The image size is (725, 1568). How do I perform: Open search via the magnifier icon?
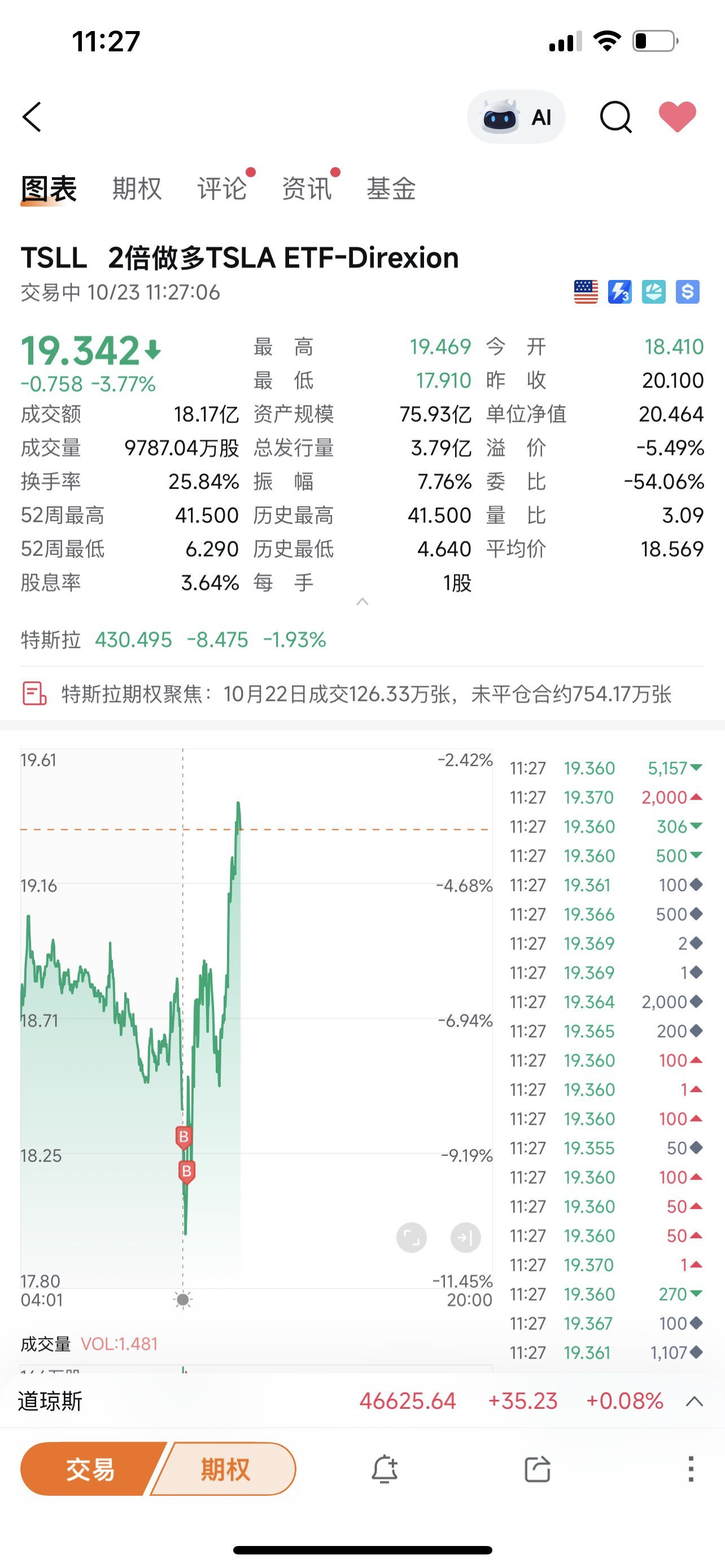(616, 117)
